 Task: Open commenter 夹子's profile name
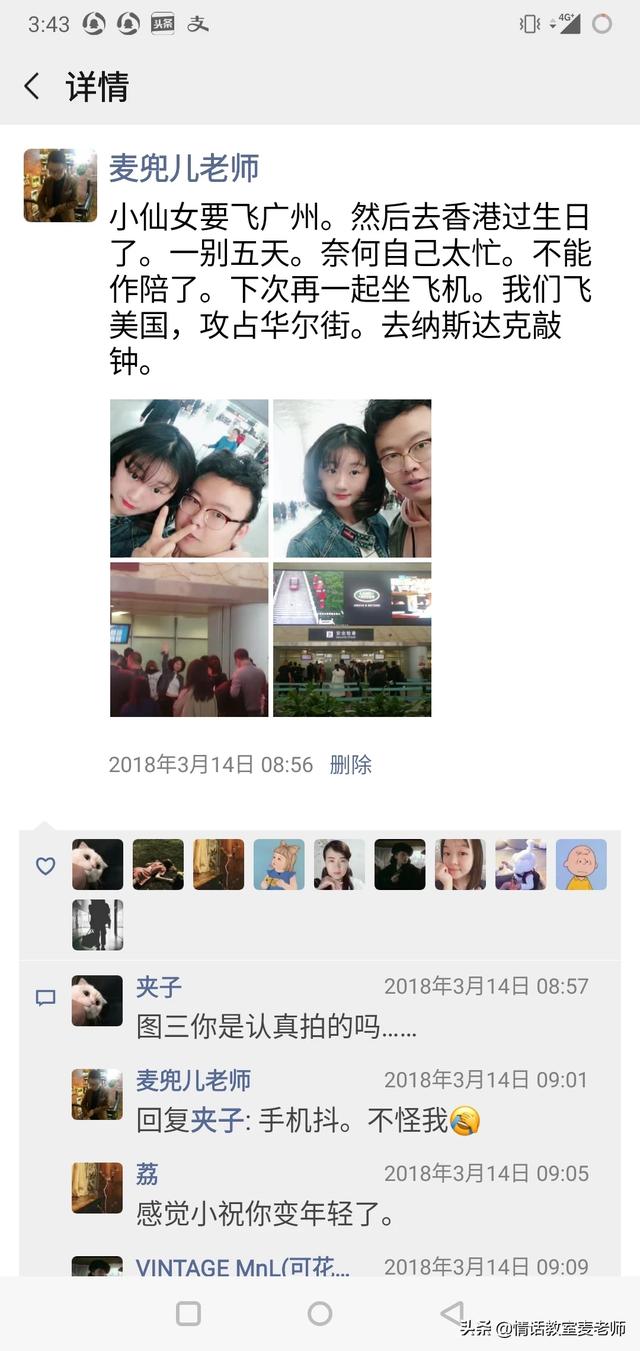pyautogui.click(x=159, y=987)
